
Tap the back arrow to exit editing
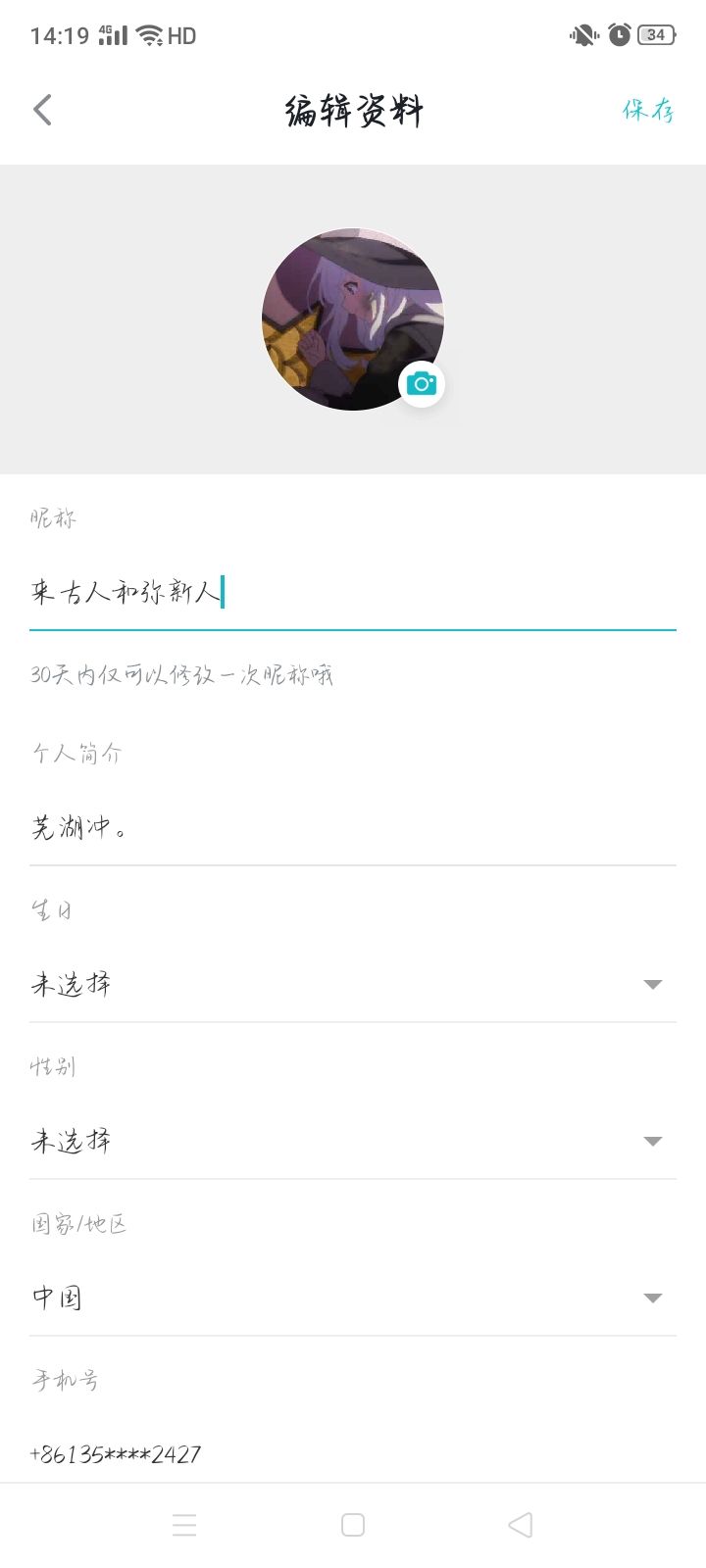(42, 110)
